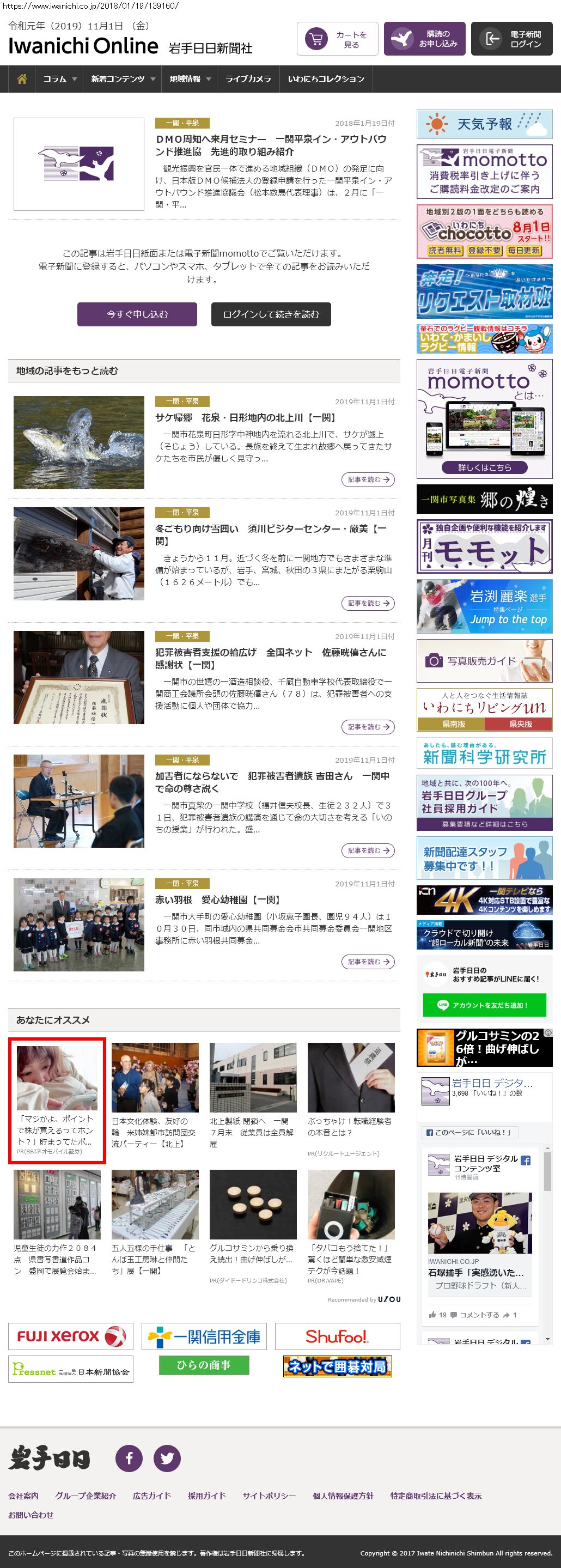
Task: Open 電子新聞ログイン login button
Action: 511,39
